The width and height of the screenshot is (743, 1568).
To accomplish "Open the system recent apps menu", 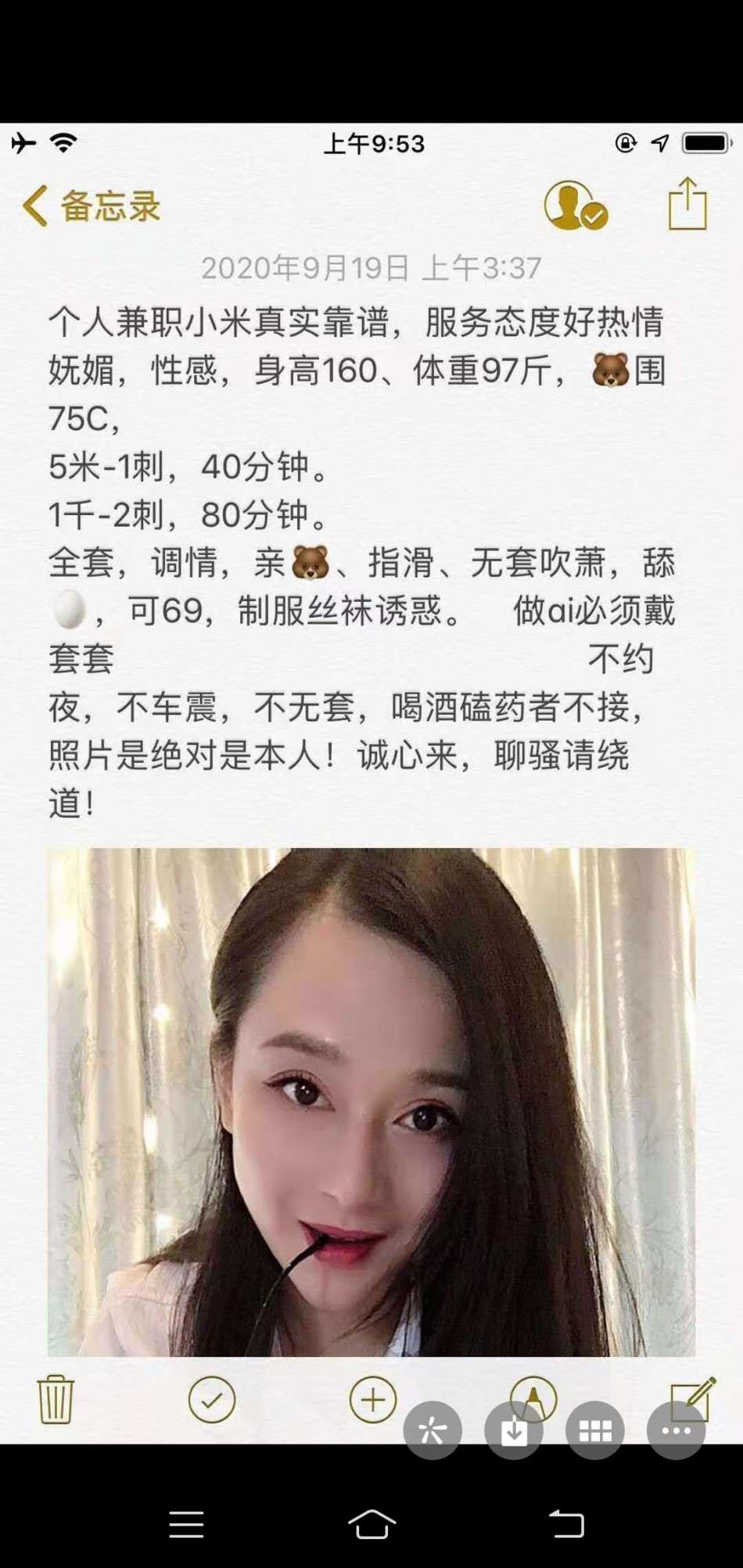I will point(186,1523).
